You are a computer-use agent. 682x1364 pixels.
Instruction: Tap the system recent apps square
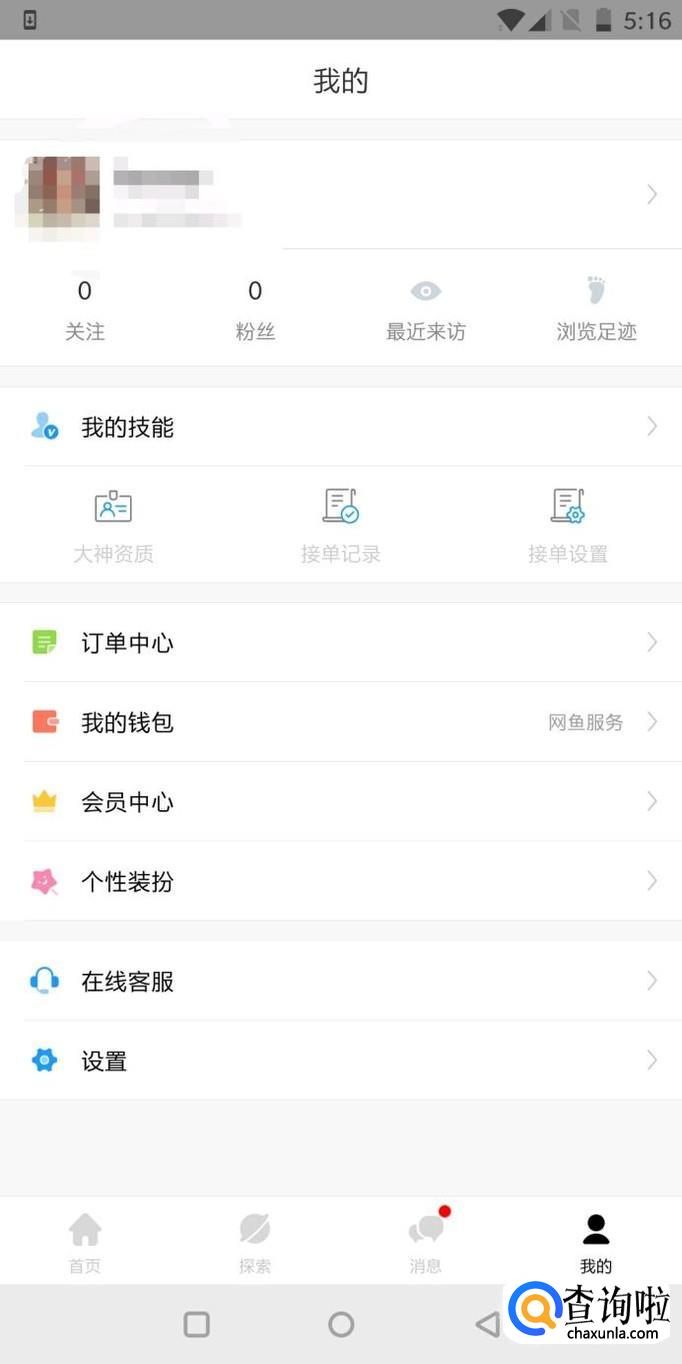point(197,1325)
